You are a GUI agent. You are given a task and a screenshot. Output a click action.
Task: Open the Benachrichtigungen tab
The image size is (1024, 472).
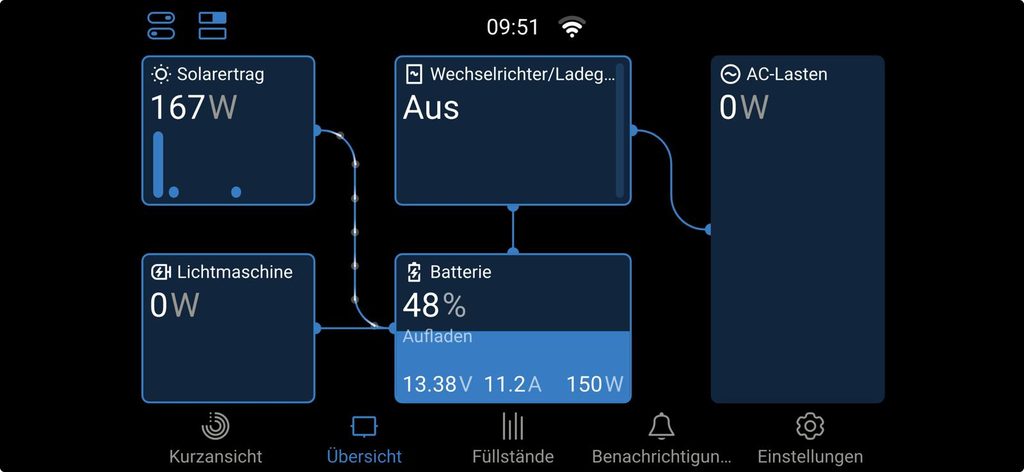point(661,438)
